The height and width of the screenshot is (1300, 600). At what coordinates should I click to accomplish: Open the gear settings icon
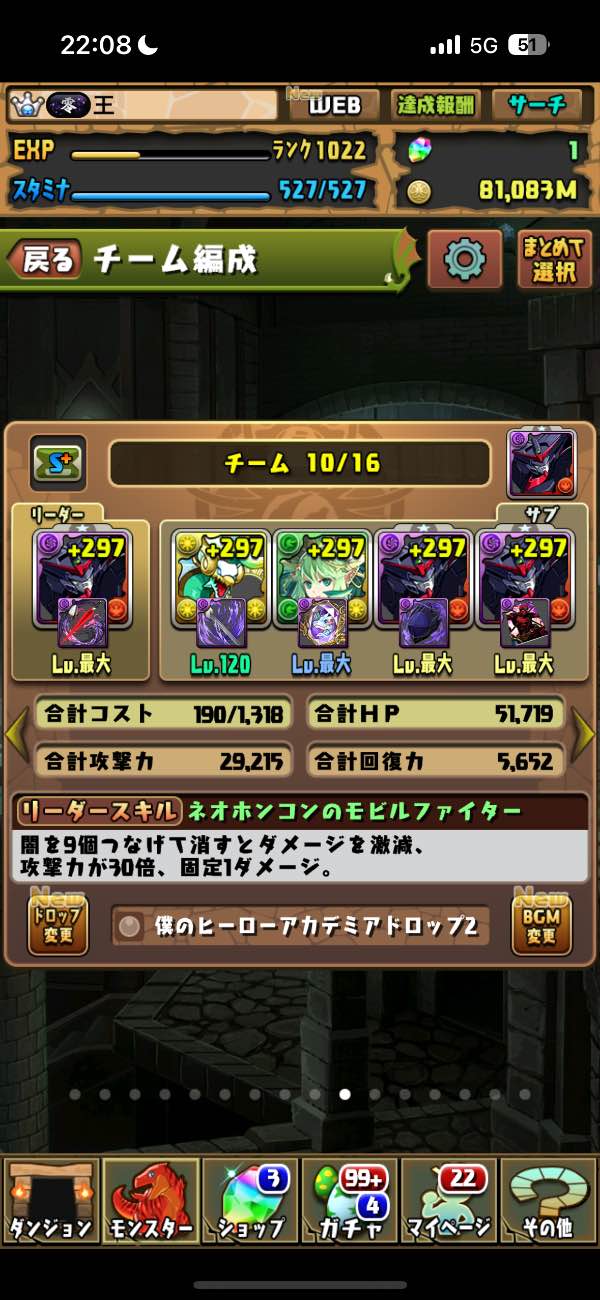465,260
